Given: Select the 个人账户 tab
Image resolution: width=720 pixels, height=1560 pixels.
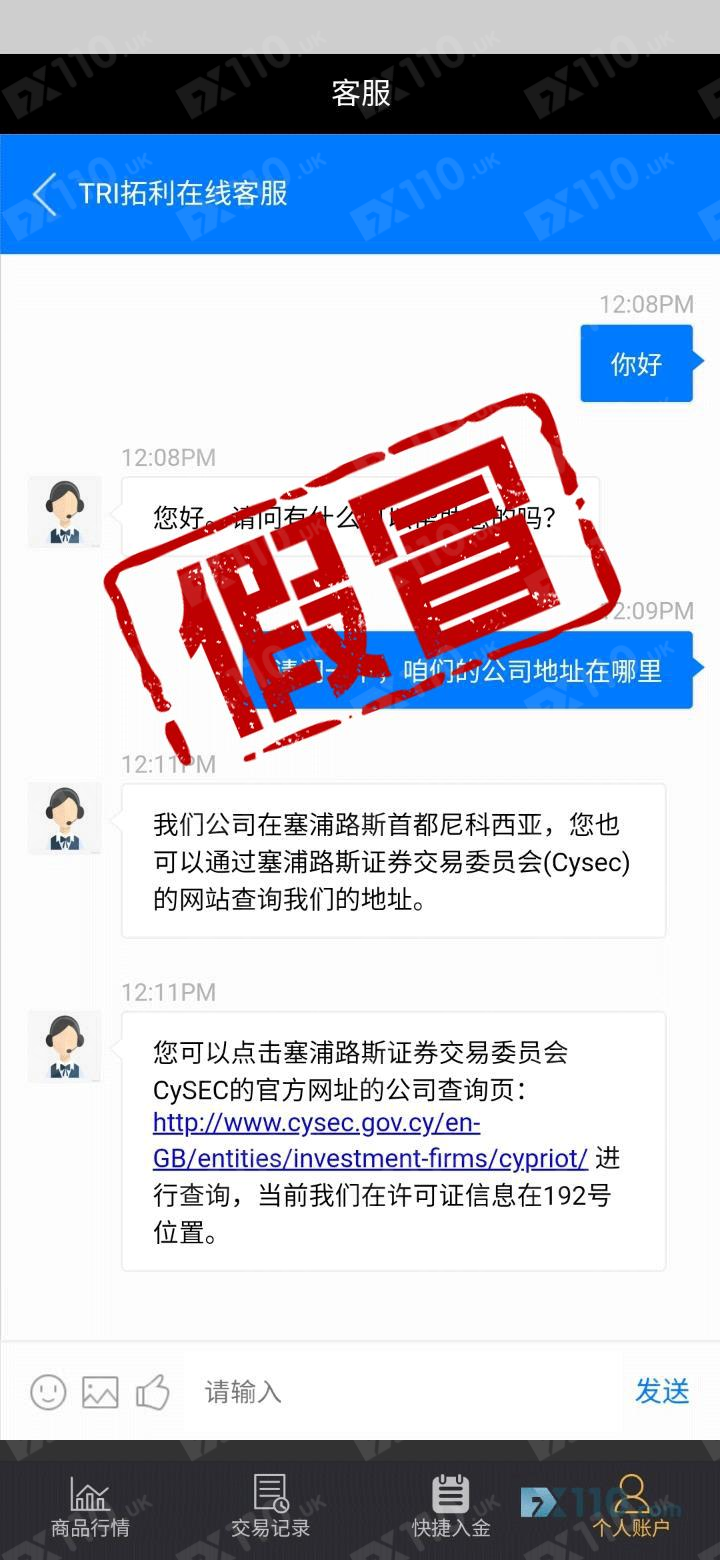Looking at the screenshot, I should coord(631,1505).
